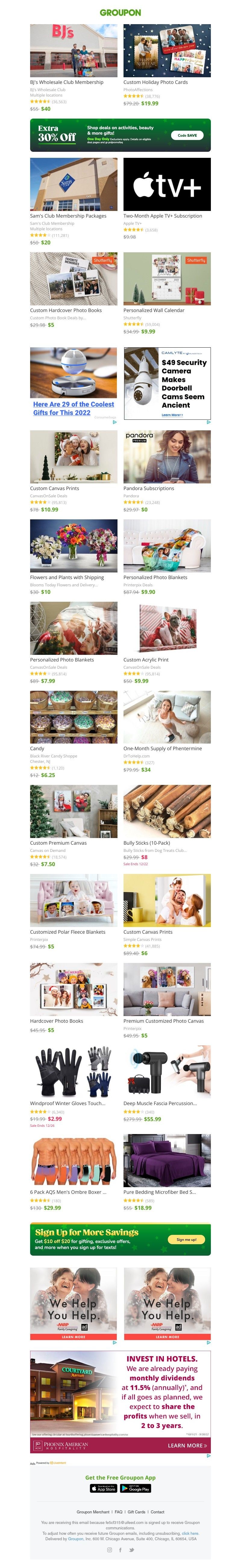The width and height of the screenshot is (241, 1568).
Task: Tap the Sign me up button
Action: click(x=186, y=1239)
